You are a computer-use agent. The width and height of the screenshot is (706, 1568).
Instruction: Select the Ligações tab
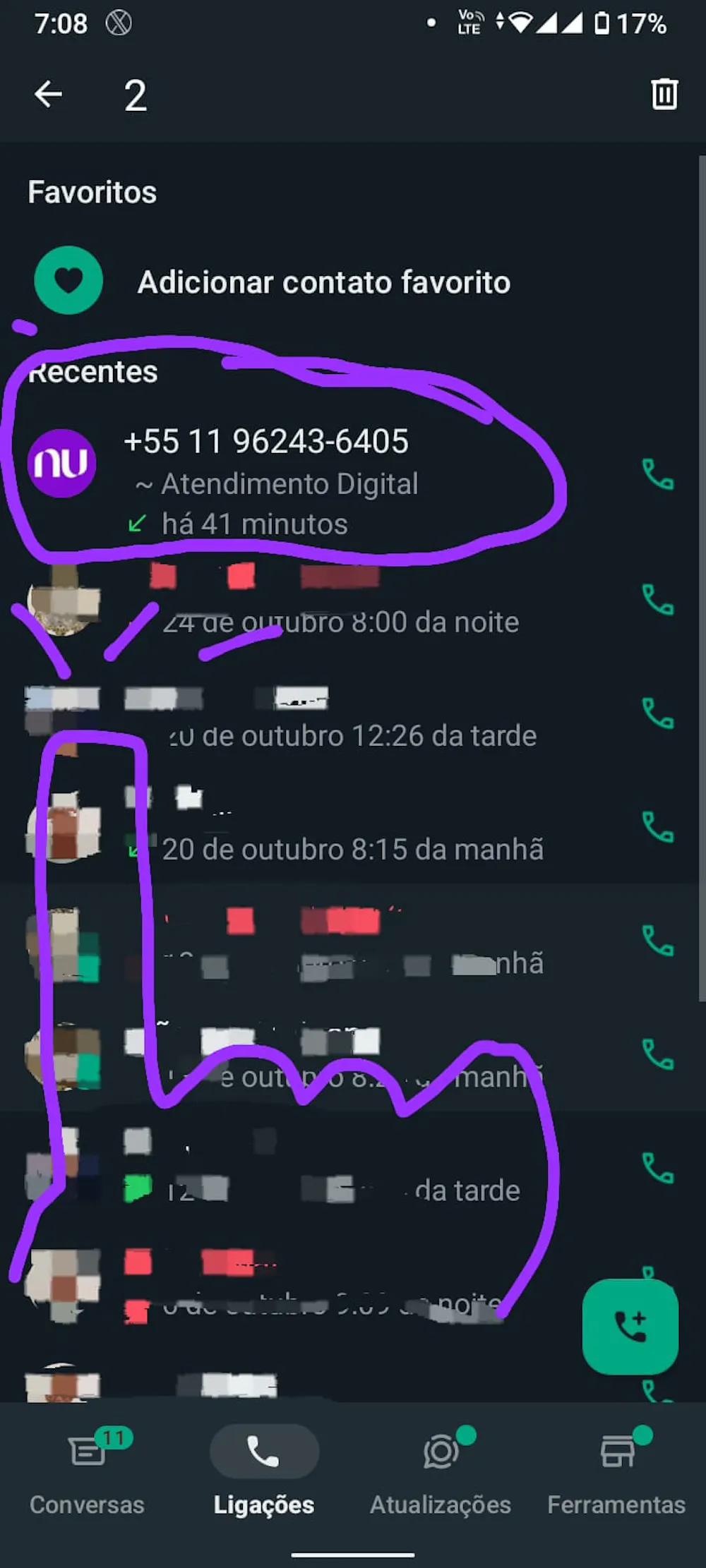pos(264,1472)
